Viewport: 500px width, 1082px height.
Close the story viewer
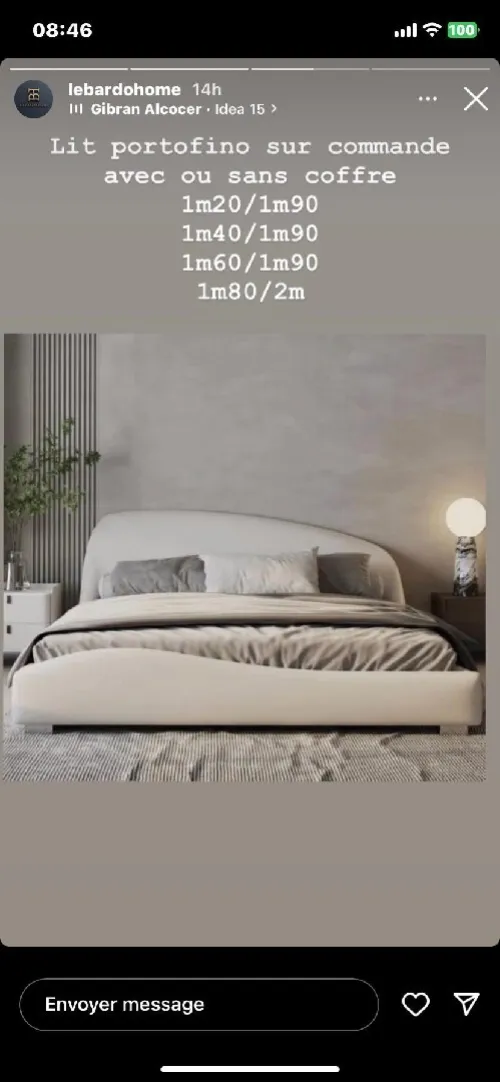point(475,99)
